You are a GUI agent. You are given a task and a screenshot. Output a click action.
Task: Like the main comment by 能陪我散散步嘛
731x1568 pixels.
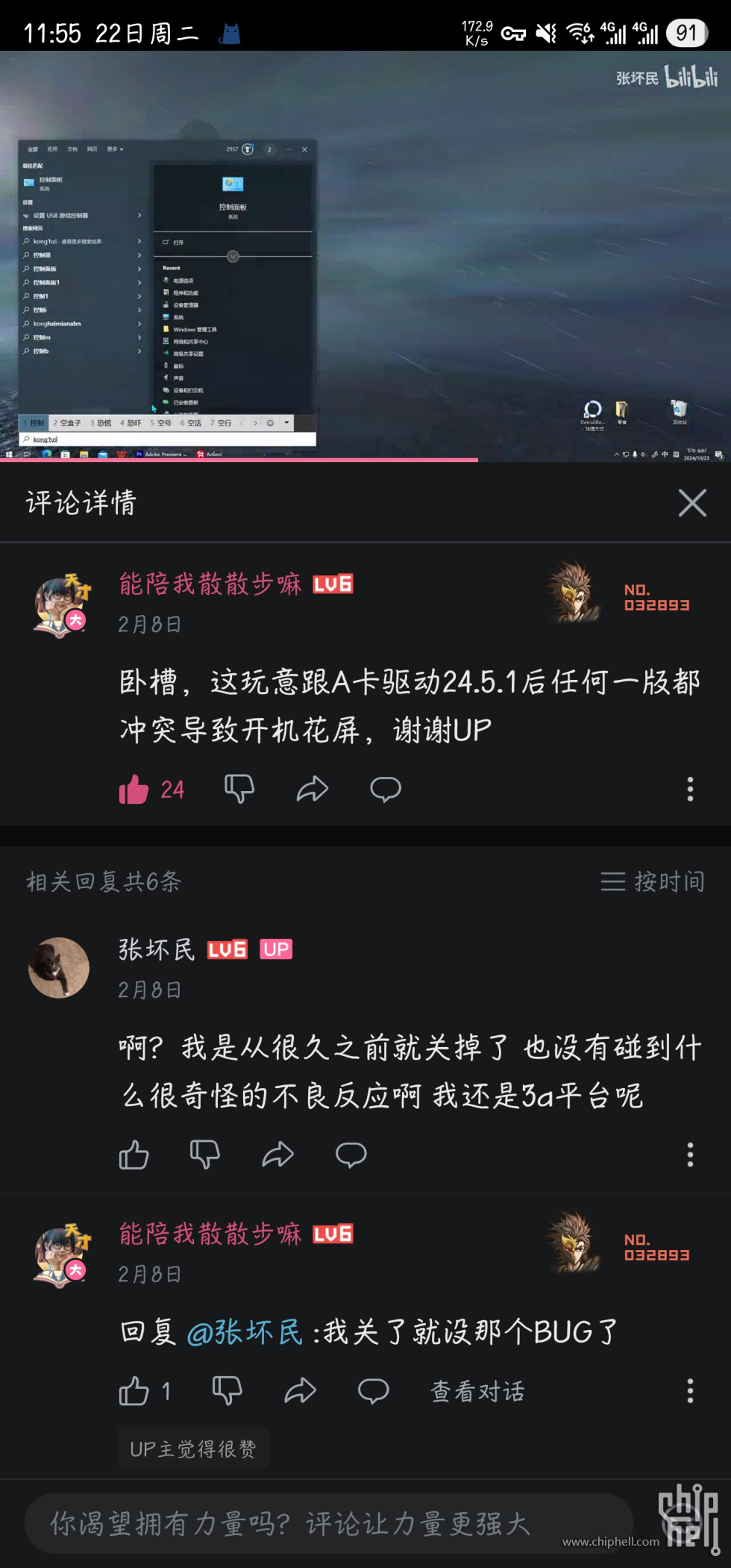point(134,790)
